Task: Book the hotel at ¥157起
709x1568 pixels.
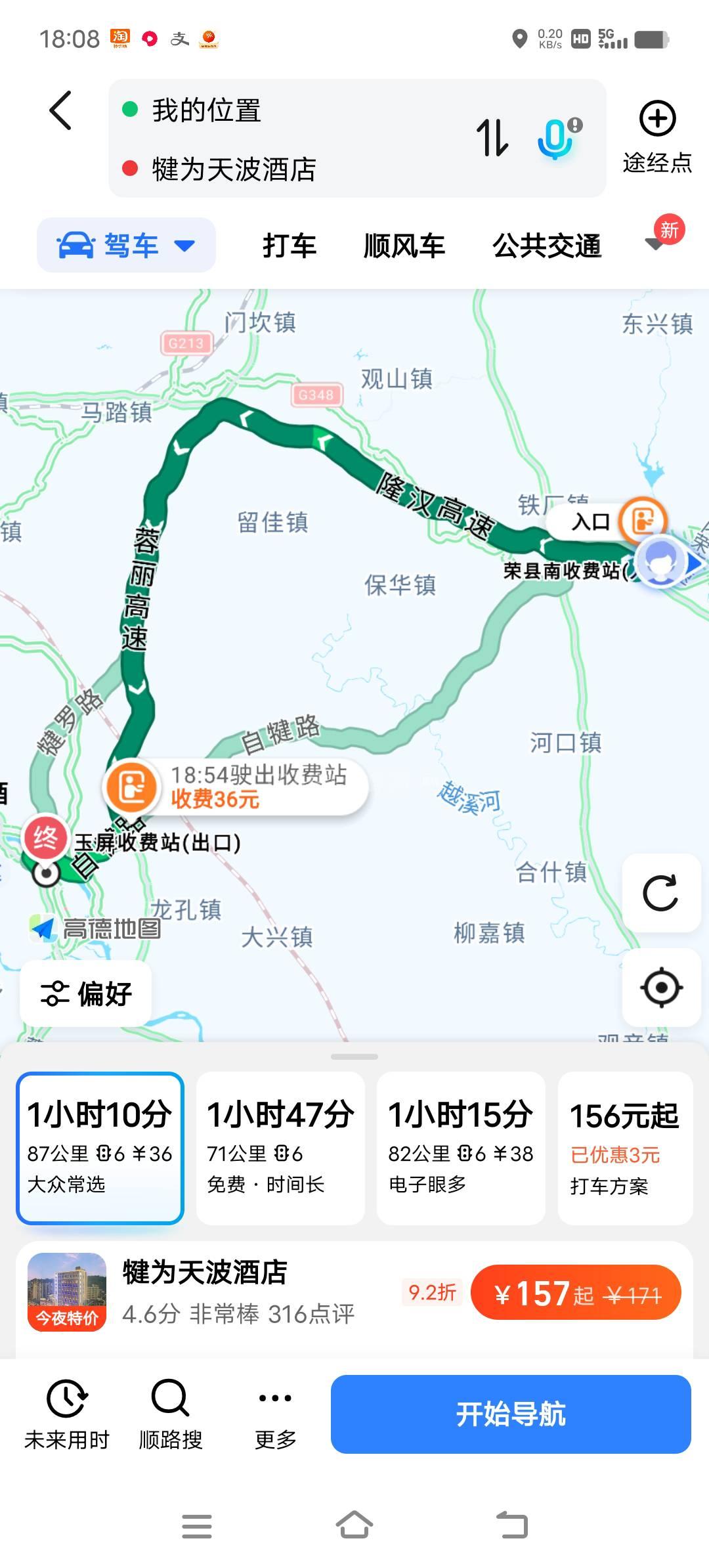Action: coord(575,1292)
